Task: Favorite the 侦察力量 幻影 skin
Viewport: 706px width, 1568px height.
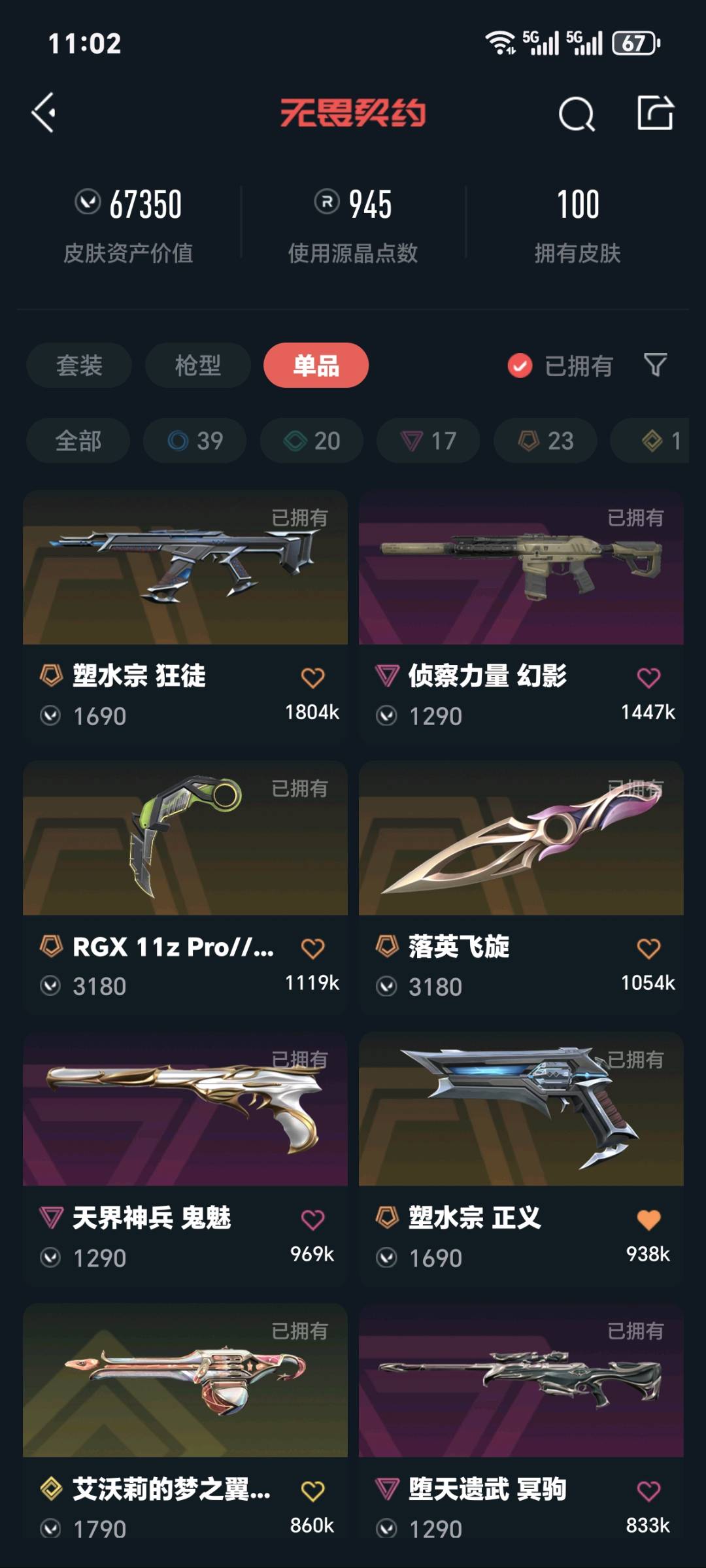Action: (x=648, y=677)
